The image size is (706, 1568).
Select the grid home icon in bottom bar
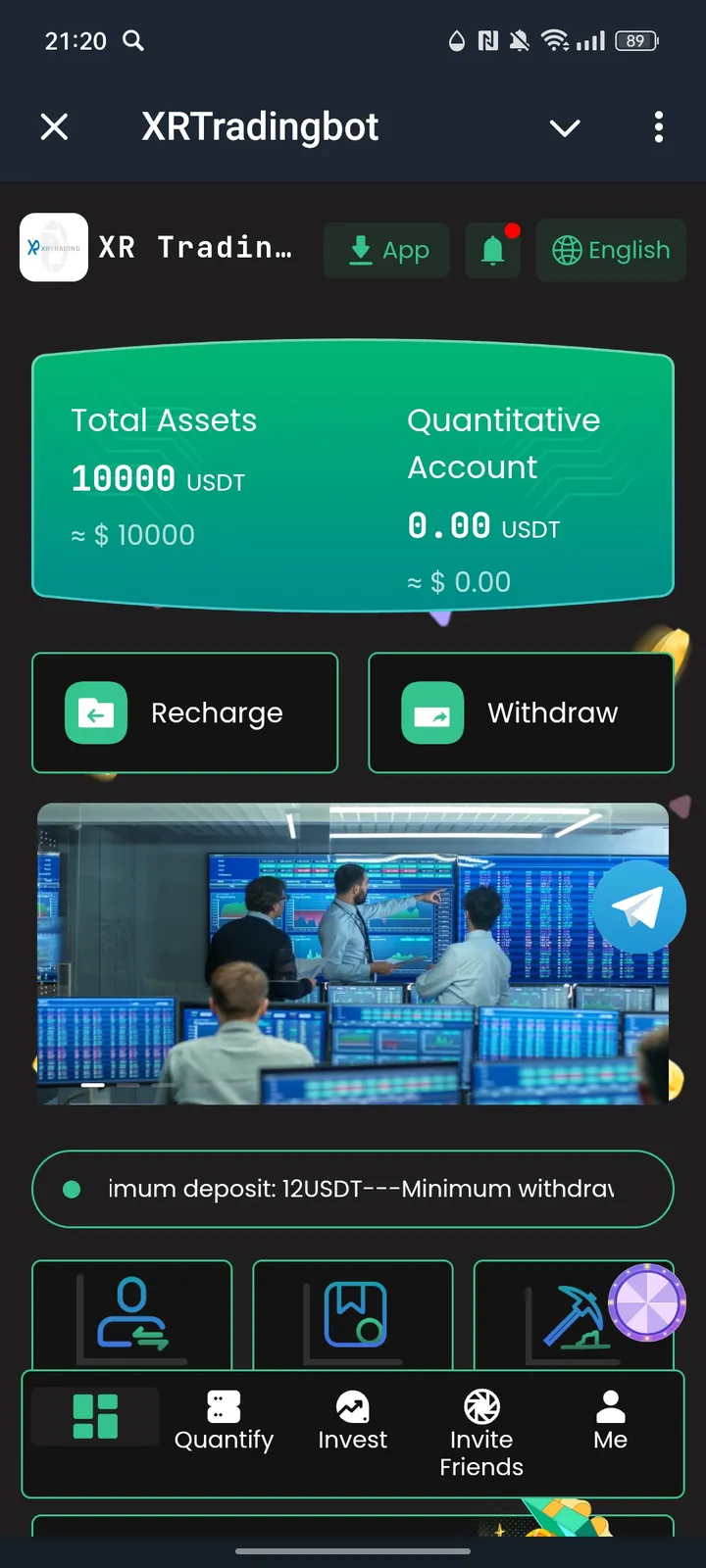click(94, 1416)
